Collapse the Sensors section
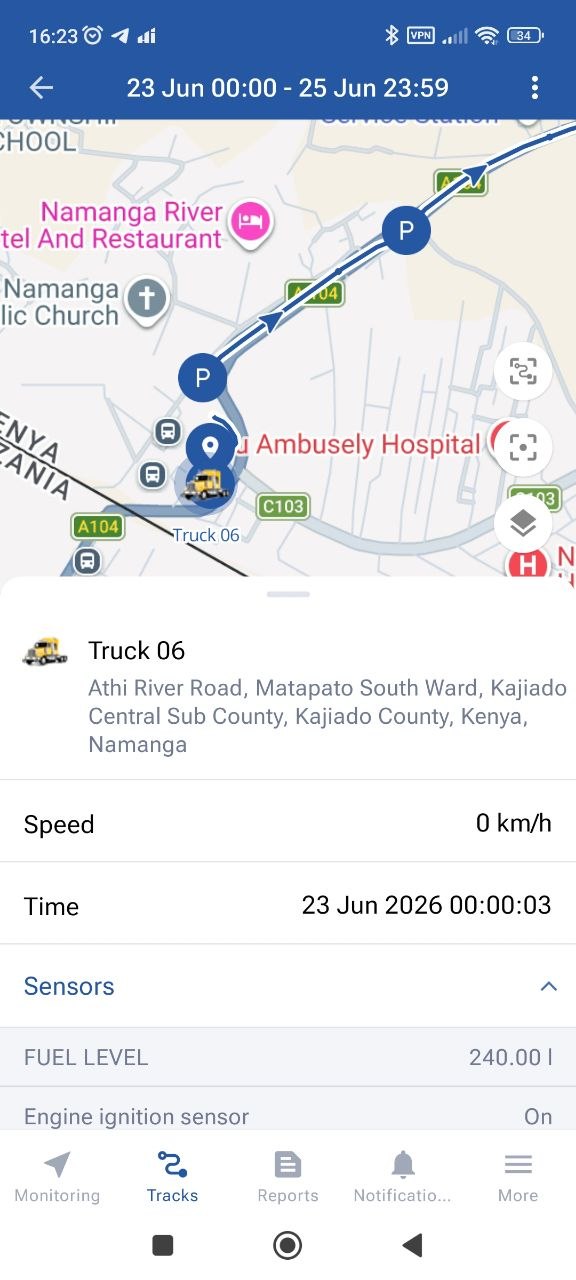 (548, 986)
